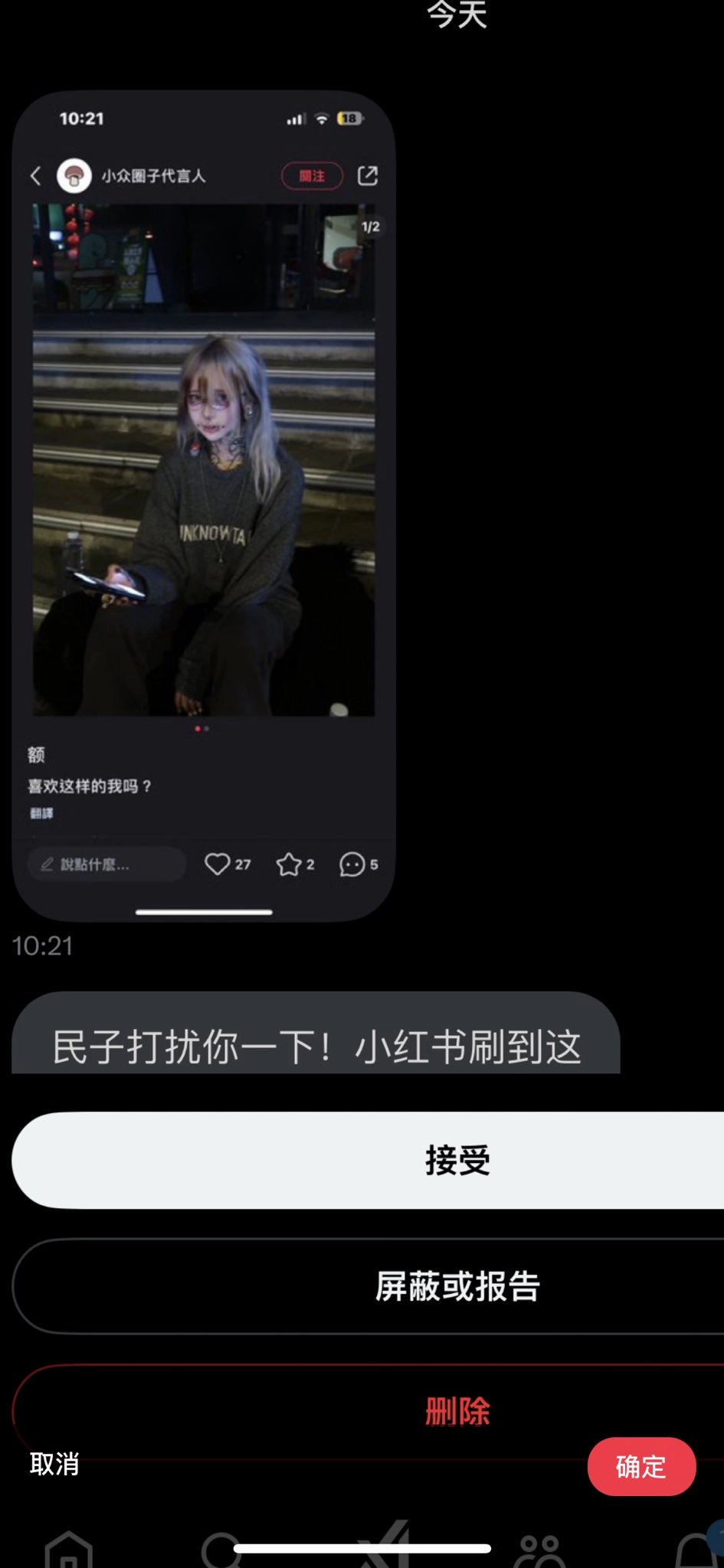Image resolution: width=724 pixels, height=1568 pixels.
Task: Open the search tab
Action: pyautogui.click(x=222, y=1549)
